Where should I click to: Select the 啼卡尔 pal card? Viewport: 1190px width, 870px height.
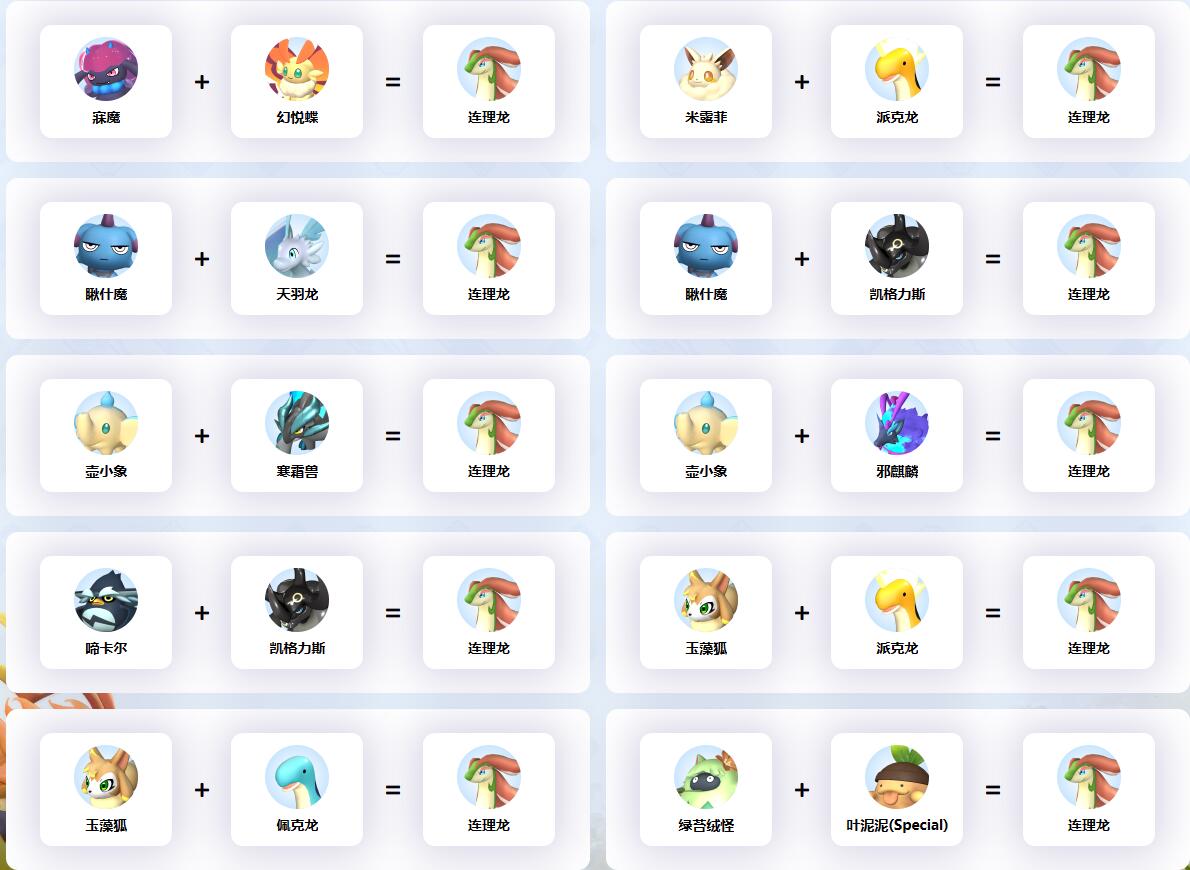click(x=105, y=613)
